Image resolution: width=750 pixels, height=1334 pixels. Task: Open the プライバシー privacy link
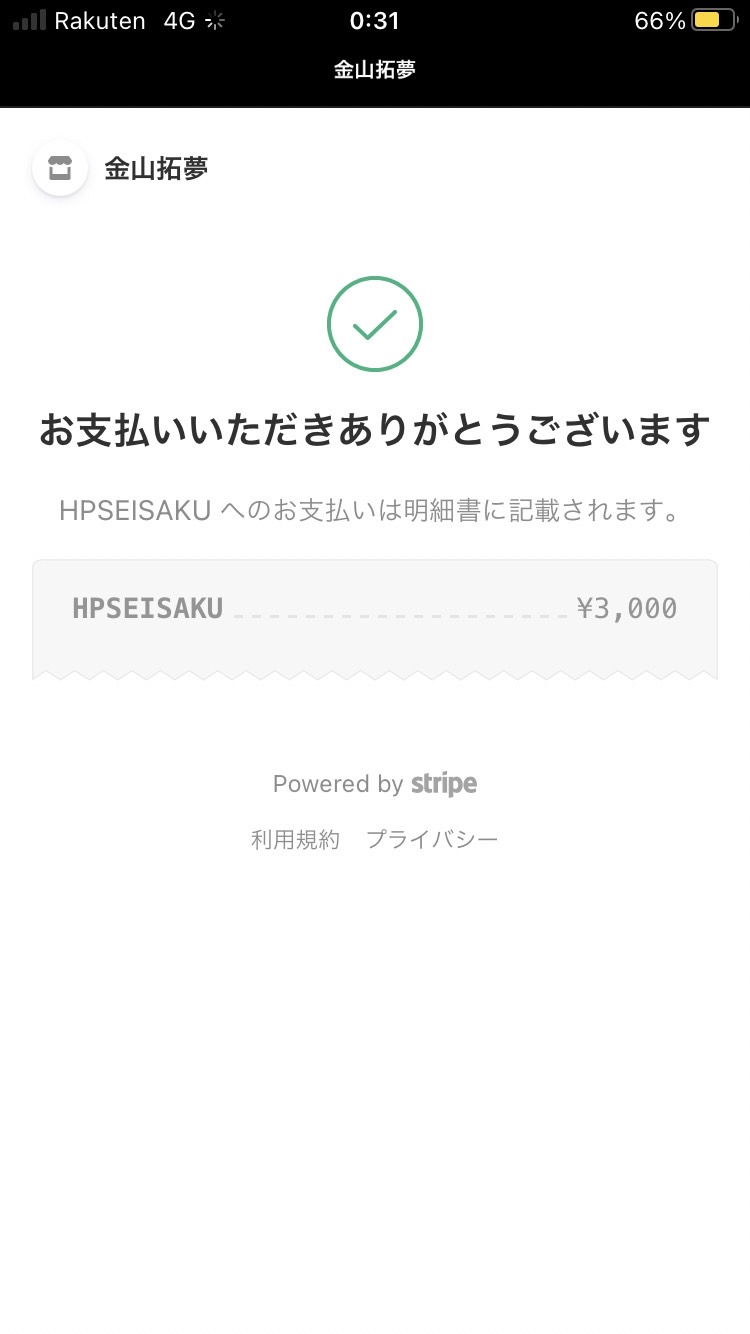(x=432, y=839)
